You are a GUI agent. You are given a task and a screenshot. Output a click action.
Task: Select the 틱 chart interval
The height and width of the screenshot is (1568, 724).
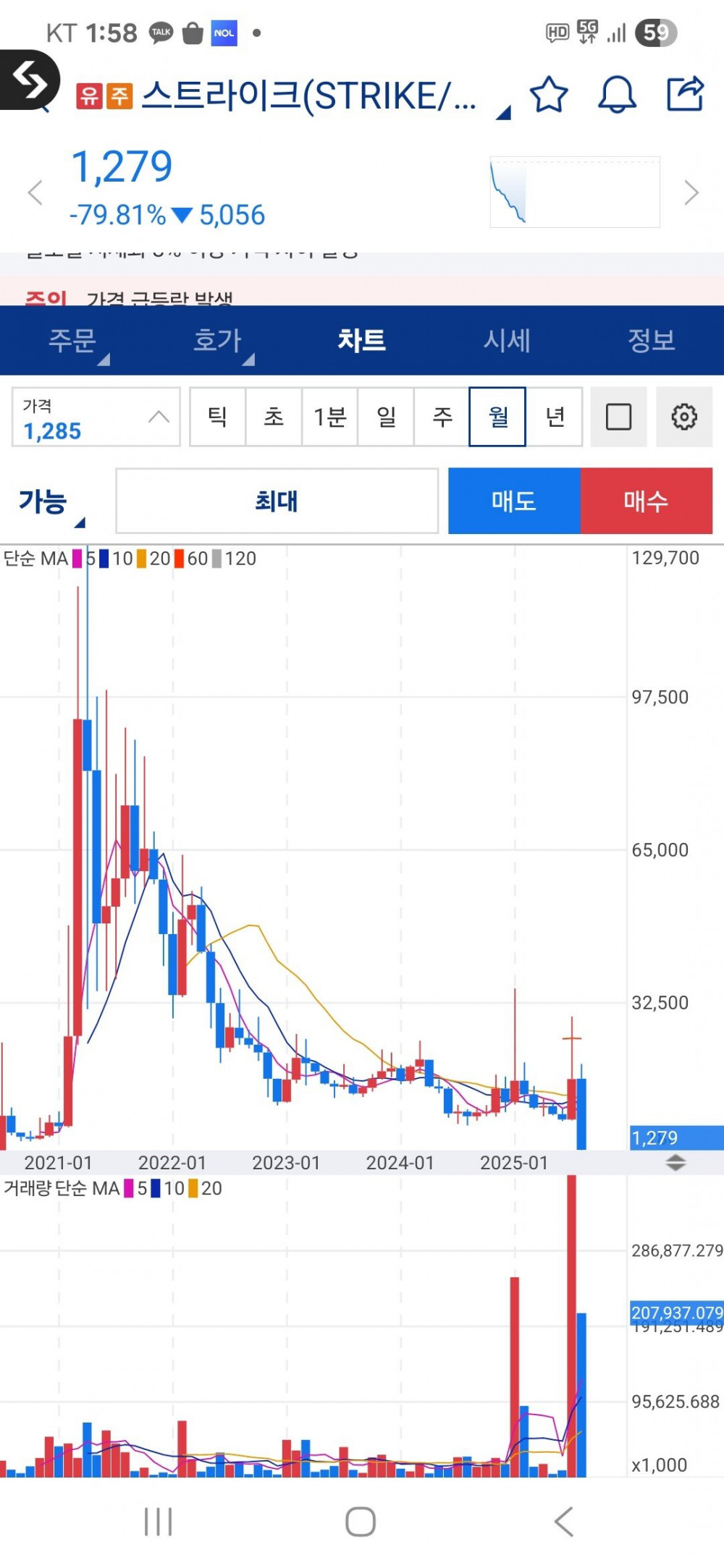tap(218, 417)
